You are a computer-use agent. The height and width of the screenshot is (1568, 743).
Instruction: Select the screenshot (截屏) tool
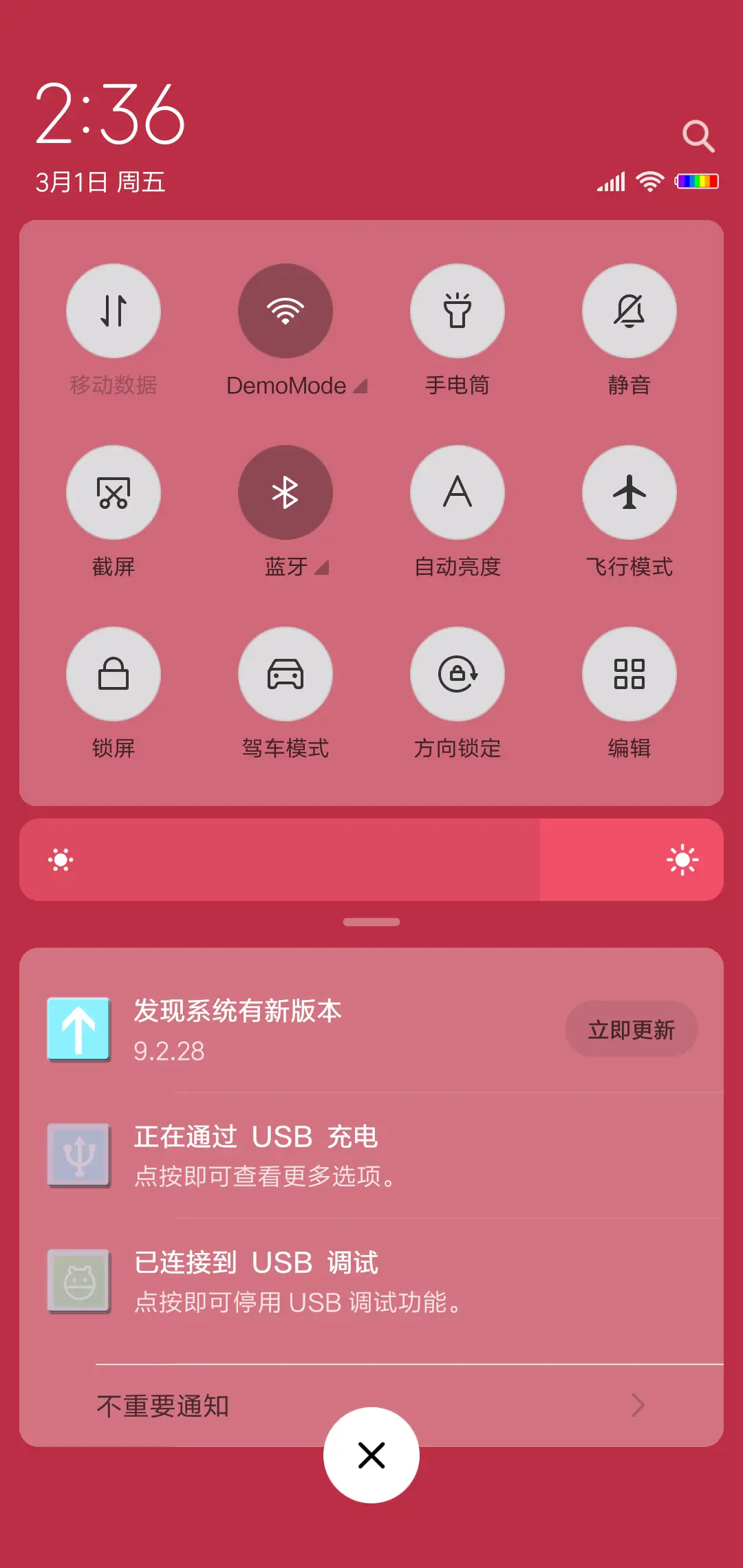pos(114,492)
